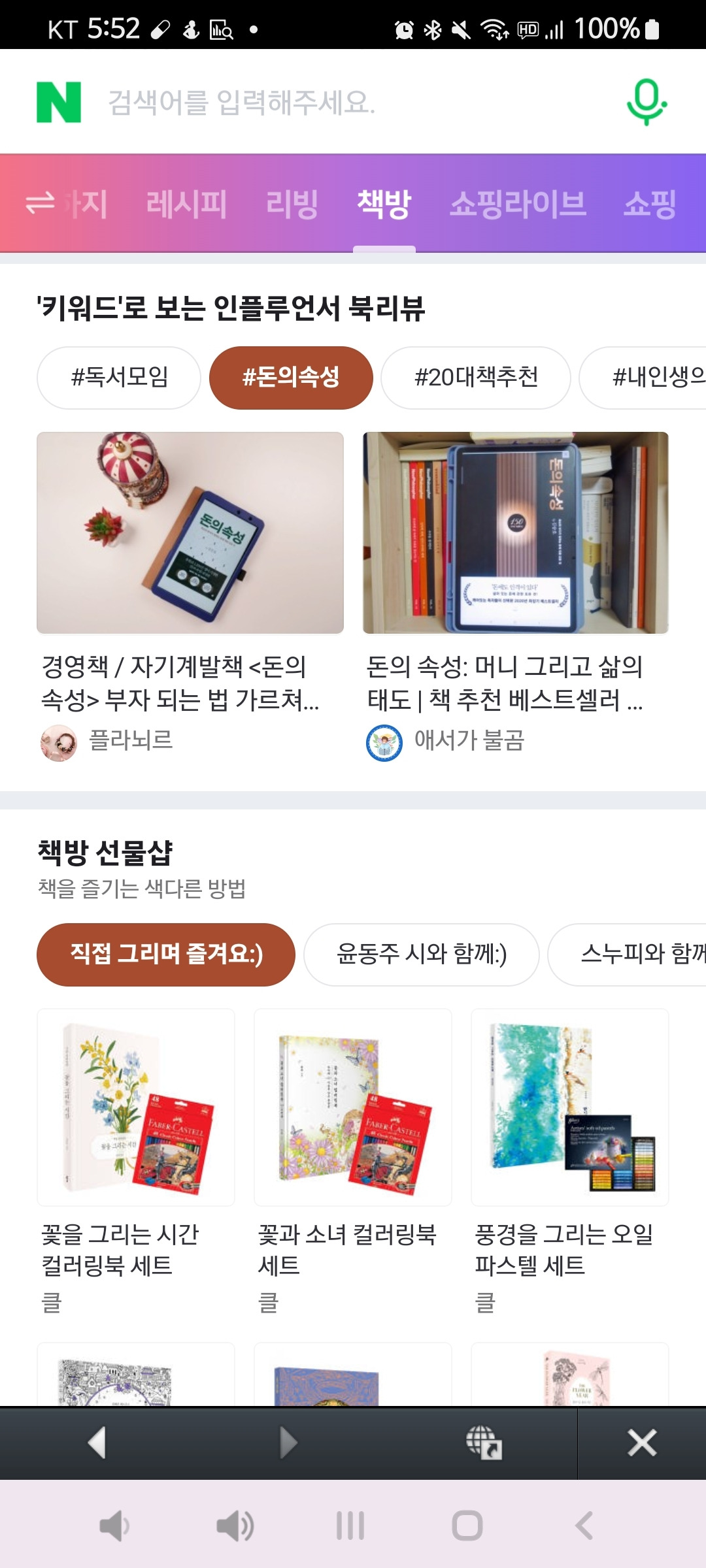Tap the 꽃과 소녀 컬러링북 세트 product thumbnail
The height and width of the screenshot is (1568, 706).
[352, 1105]
